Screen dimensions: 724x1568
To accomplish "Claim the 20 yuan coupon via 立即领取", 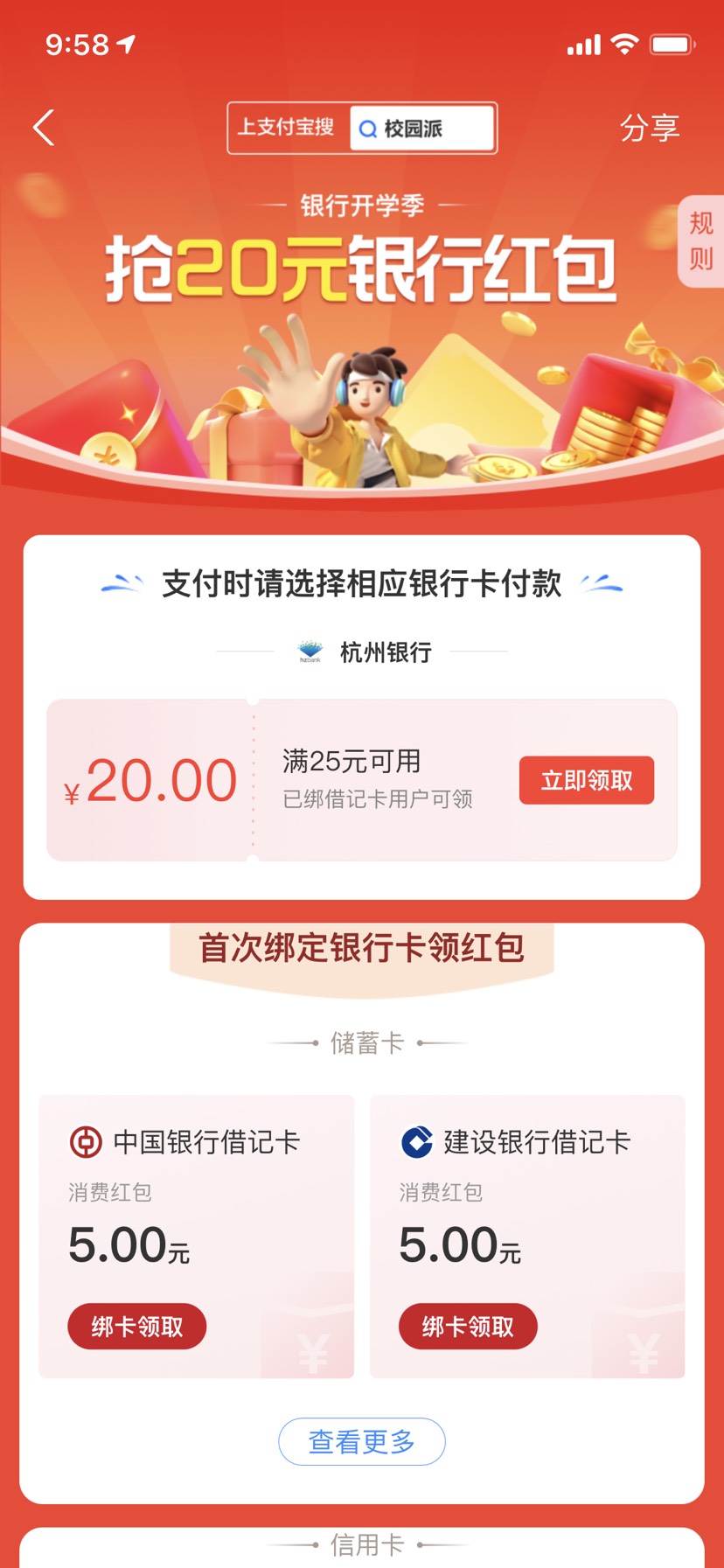I will (586, 780).
